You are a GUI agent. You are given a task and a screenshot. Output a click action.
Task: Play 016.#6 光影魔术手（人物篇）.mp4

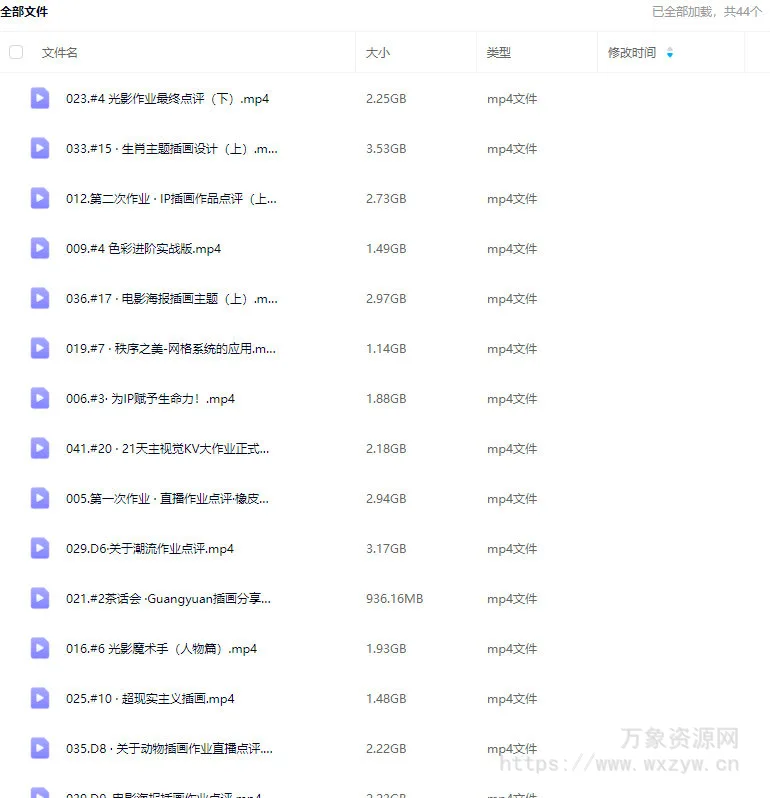point(161,649)
